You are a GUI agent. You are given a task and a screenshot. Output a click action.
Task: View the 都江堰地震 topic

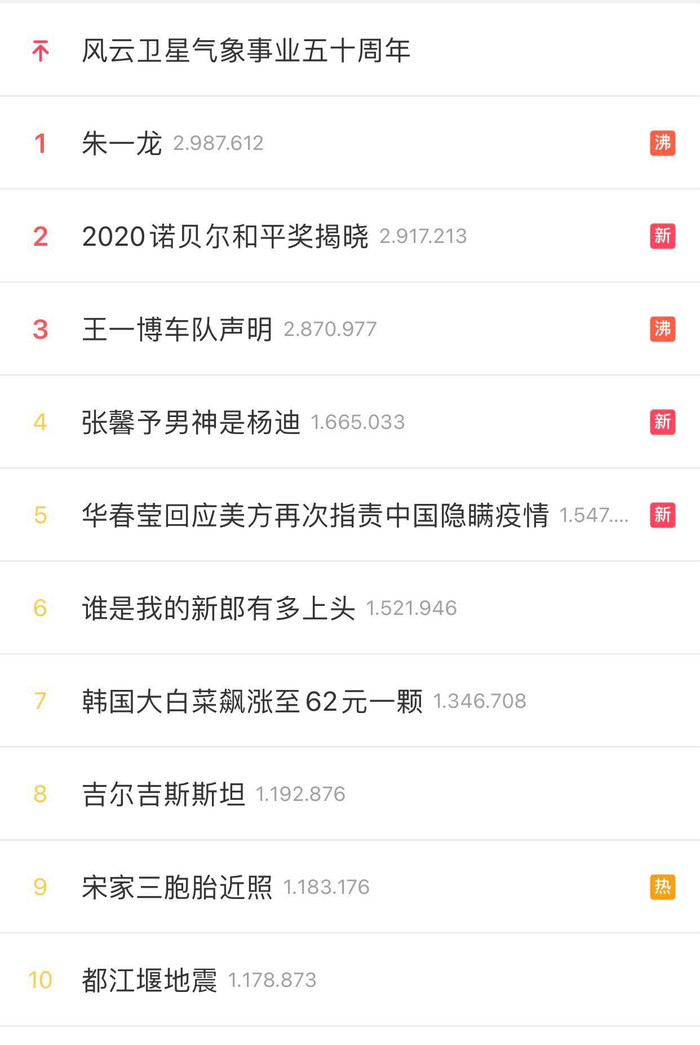click(x=149, y=980)
